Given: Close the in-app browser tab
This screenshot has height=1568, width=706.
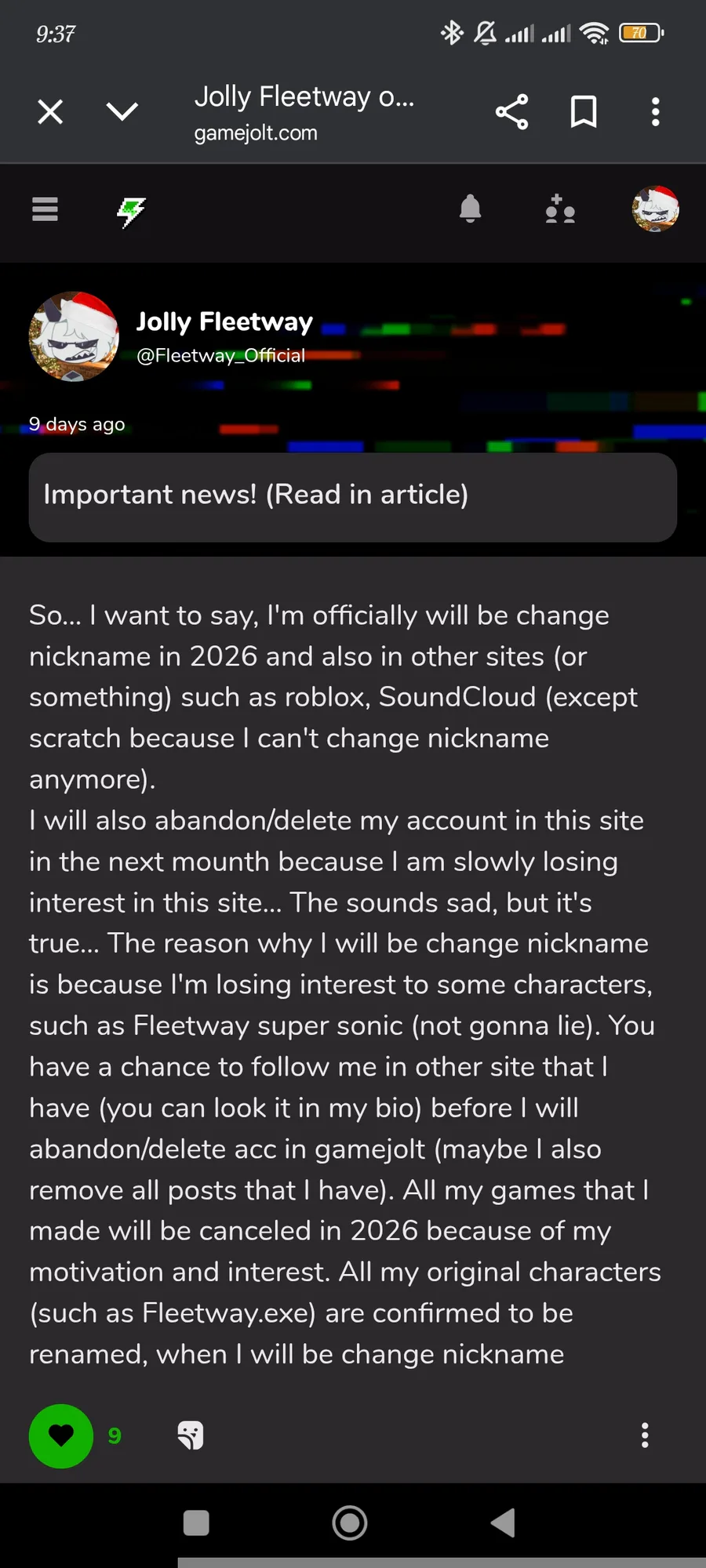Looking at the screenshot, I should pyautogui.click(x=50, y=112).
